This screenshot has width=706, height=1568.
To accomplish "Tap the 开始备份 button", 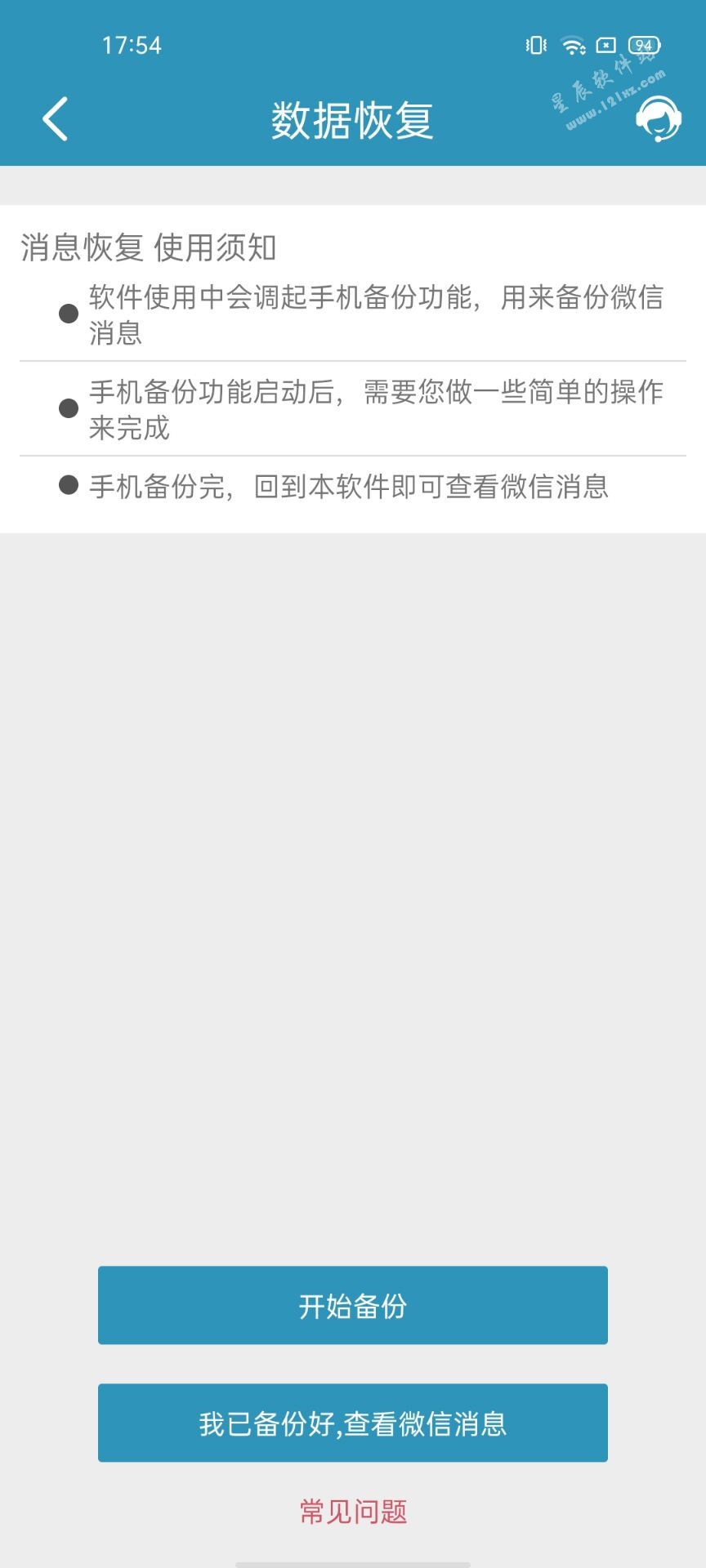I will [353, 1305].
